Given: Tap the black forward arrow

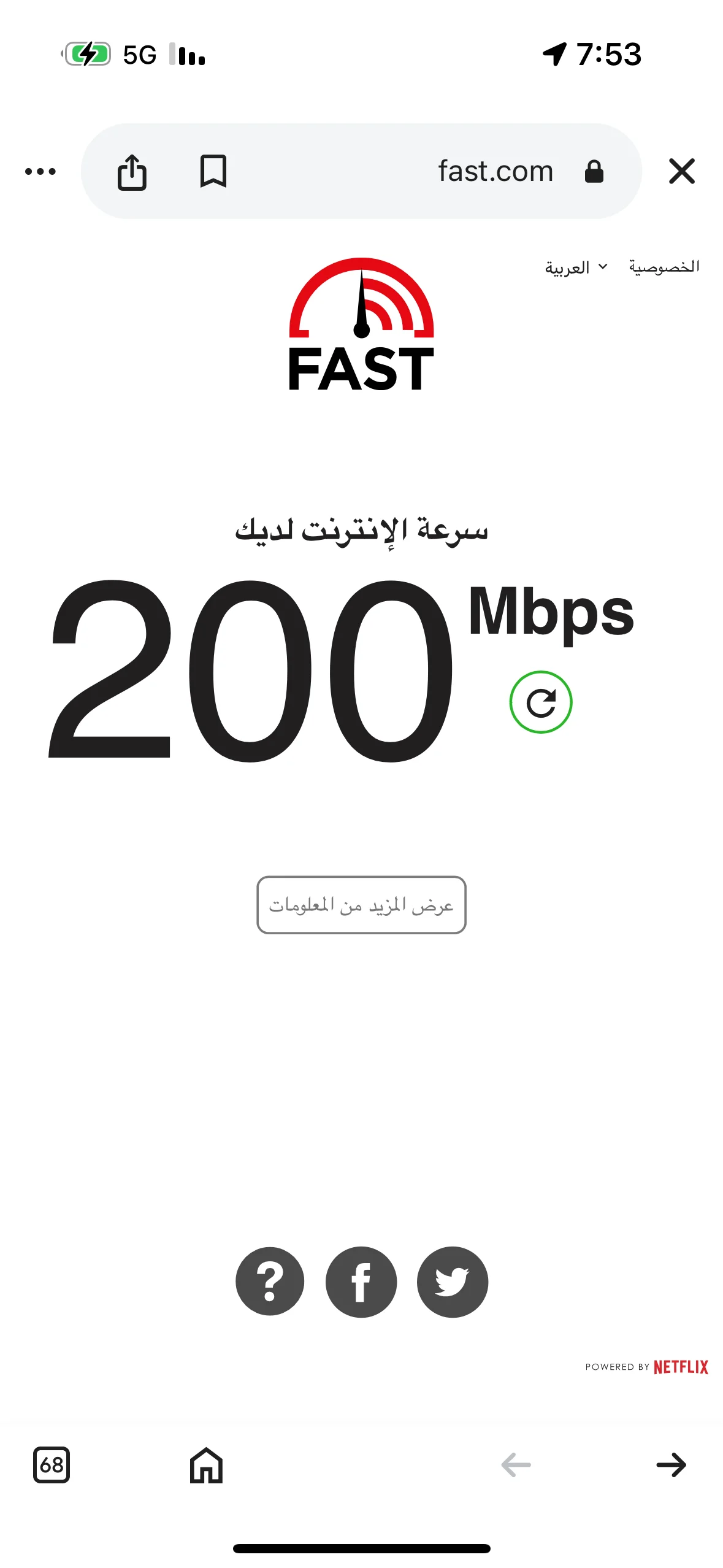Looking at the screenshot, I should (671, 1465).
